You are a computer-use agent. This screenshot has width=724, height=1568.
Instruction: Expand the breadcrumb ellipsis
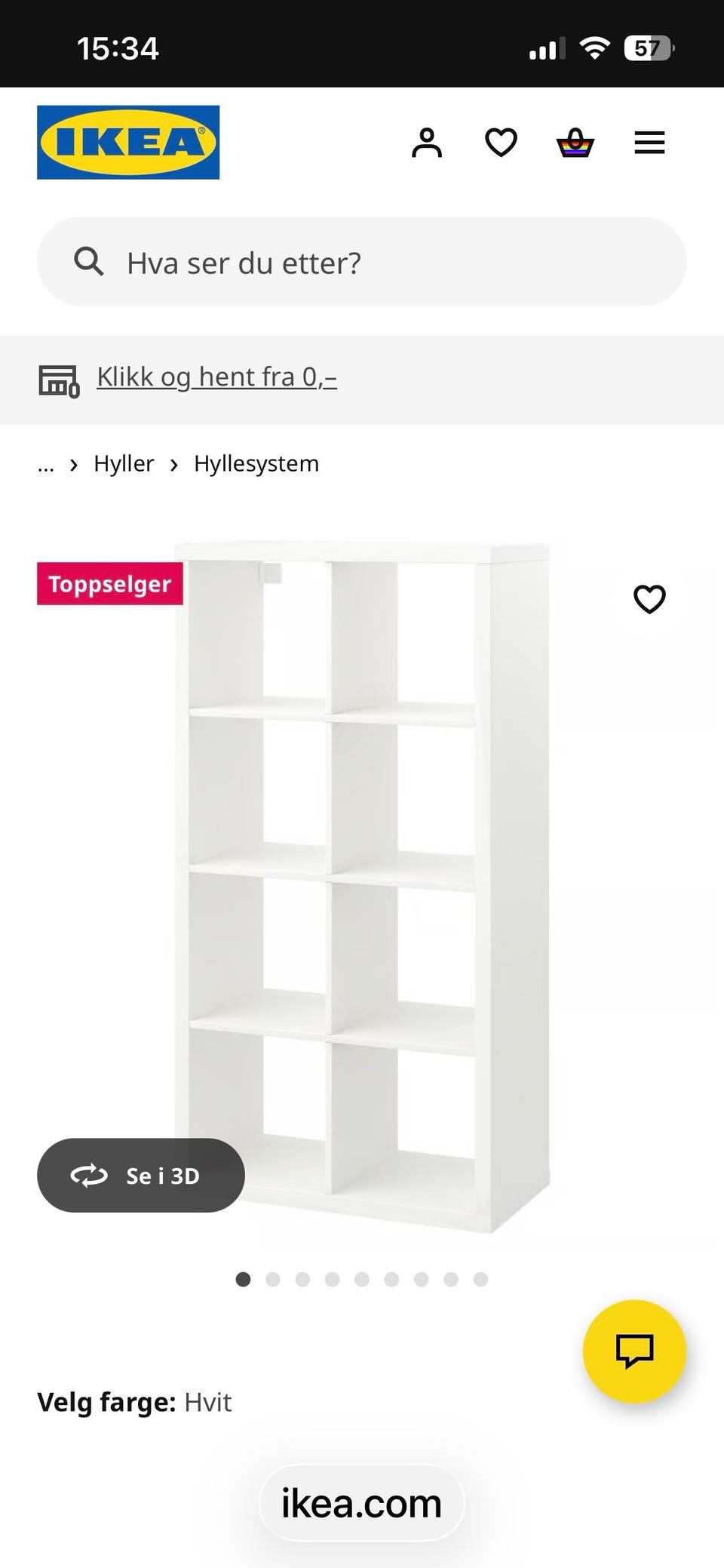[45, 465]
